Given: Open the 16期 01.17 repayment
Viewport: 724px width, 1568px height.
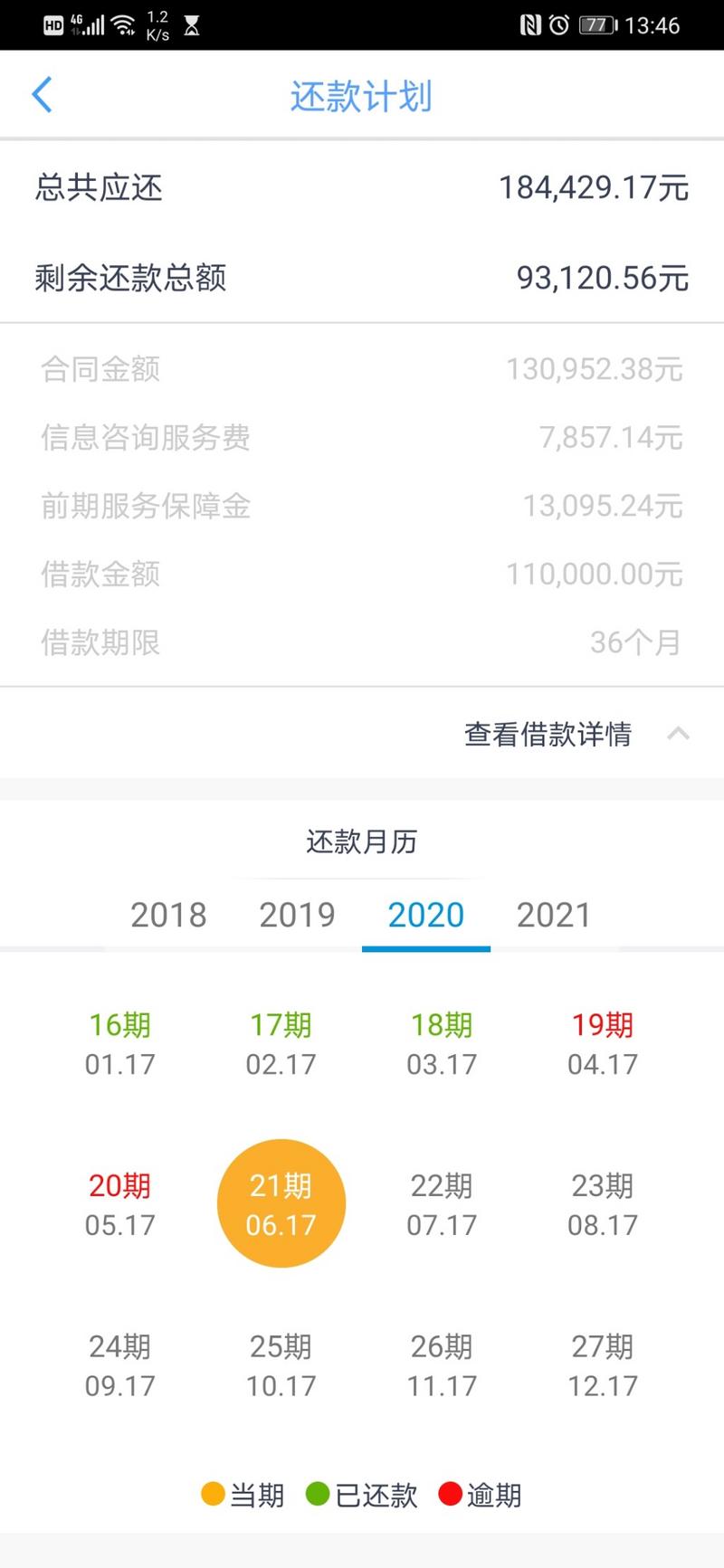Looking at the screenshot, I should 120,1044.
